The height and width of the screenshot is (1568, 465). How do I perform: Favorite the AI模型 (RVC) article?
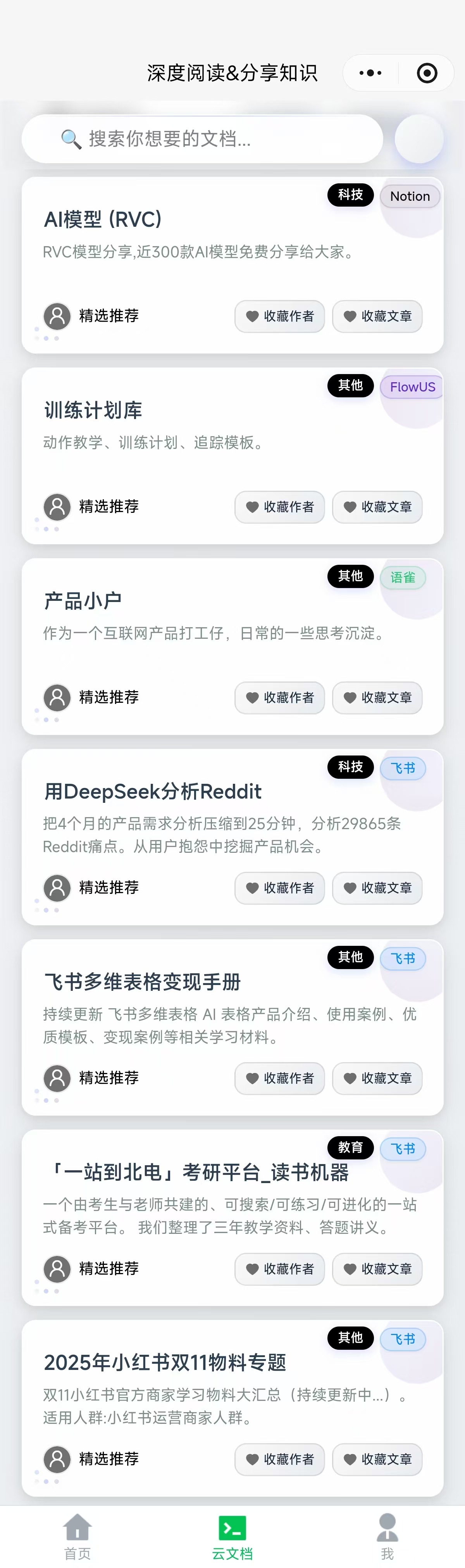[x=377, y=317]
